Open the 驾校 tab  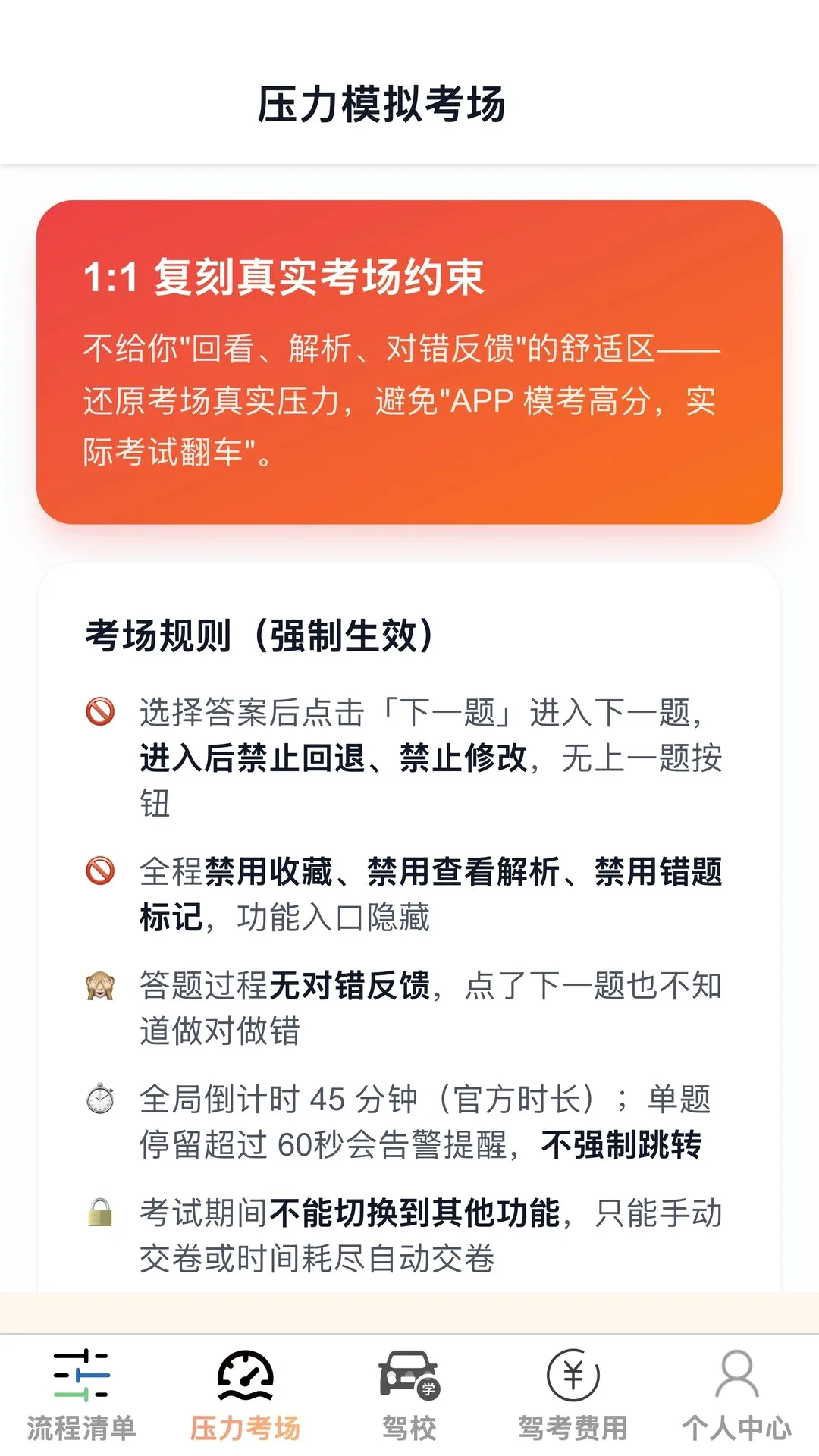(x=409, y=1395)
